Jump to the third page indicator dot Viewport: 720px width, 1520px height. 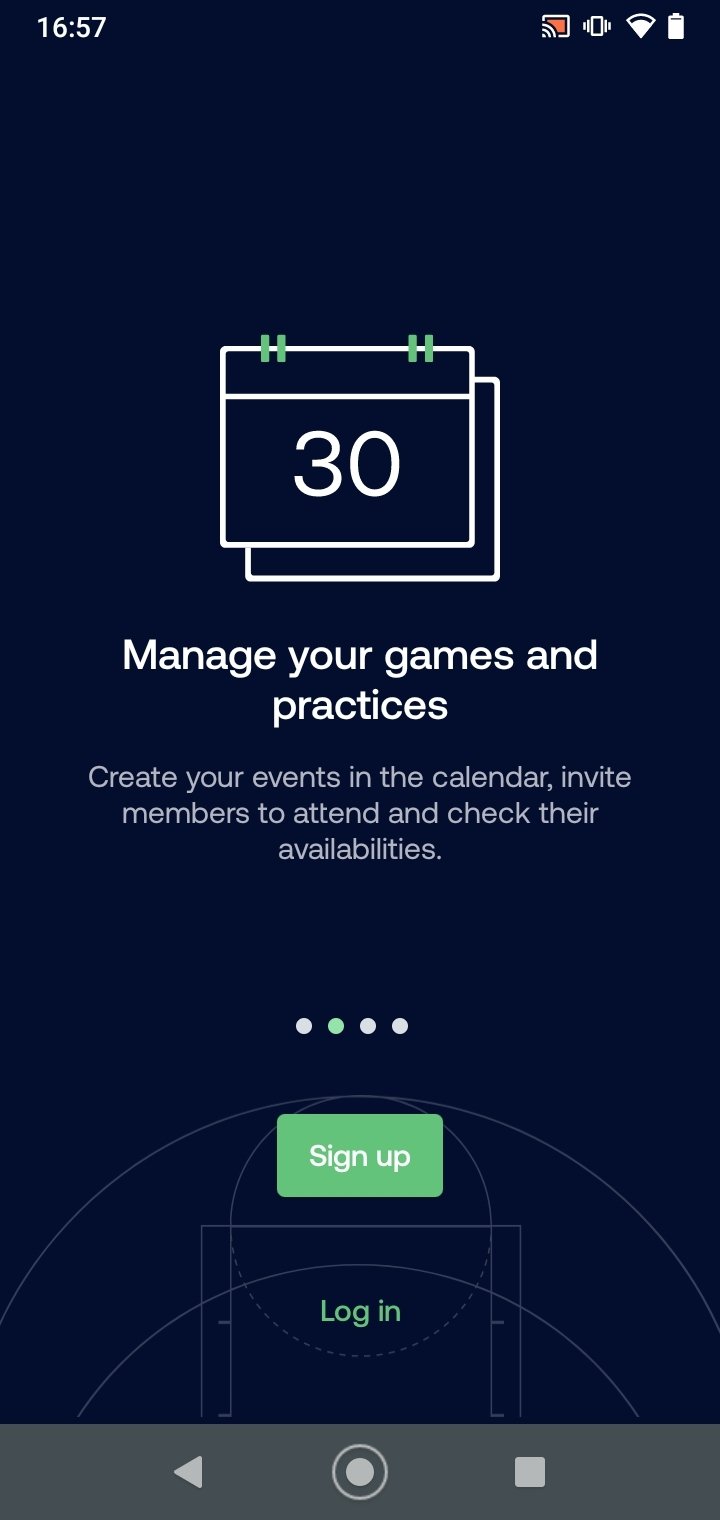(368, 1026)
